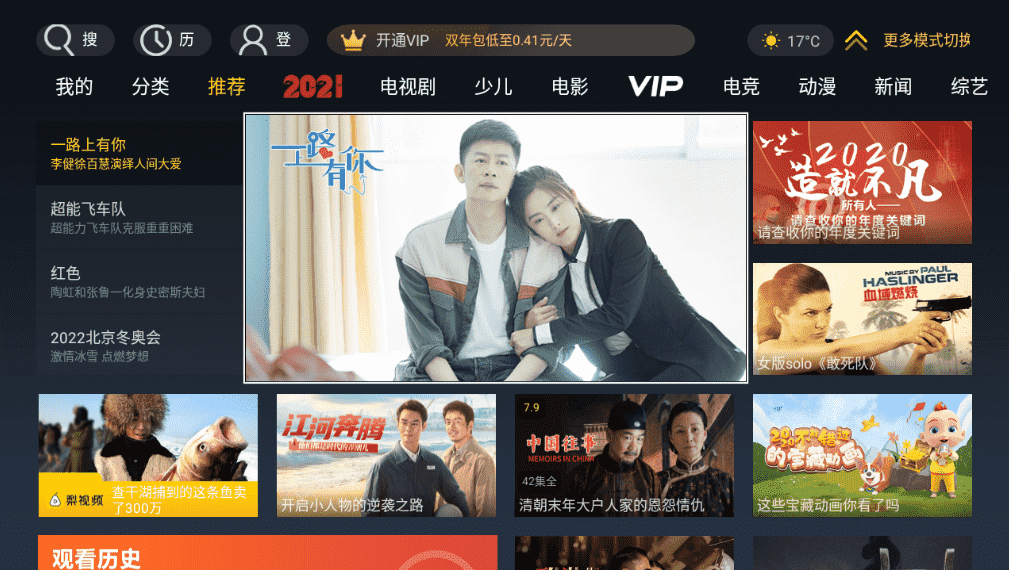Select 超能飞车队 in the list
The width and height of the screenshot is (1009, 570).
pyautogui.click(x=139, y=217)
